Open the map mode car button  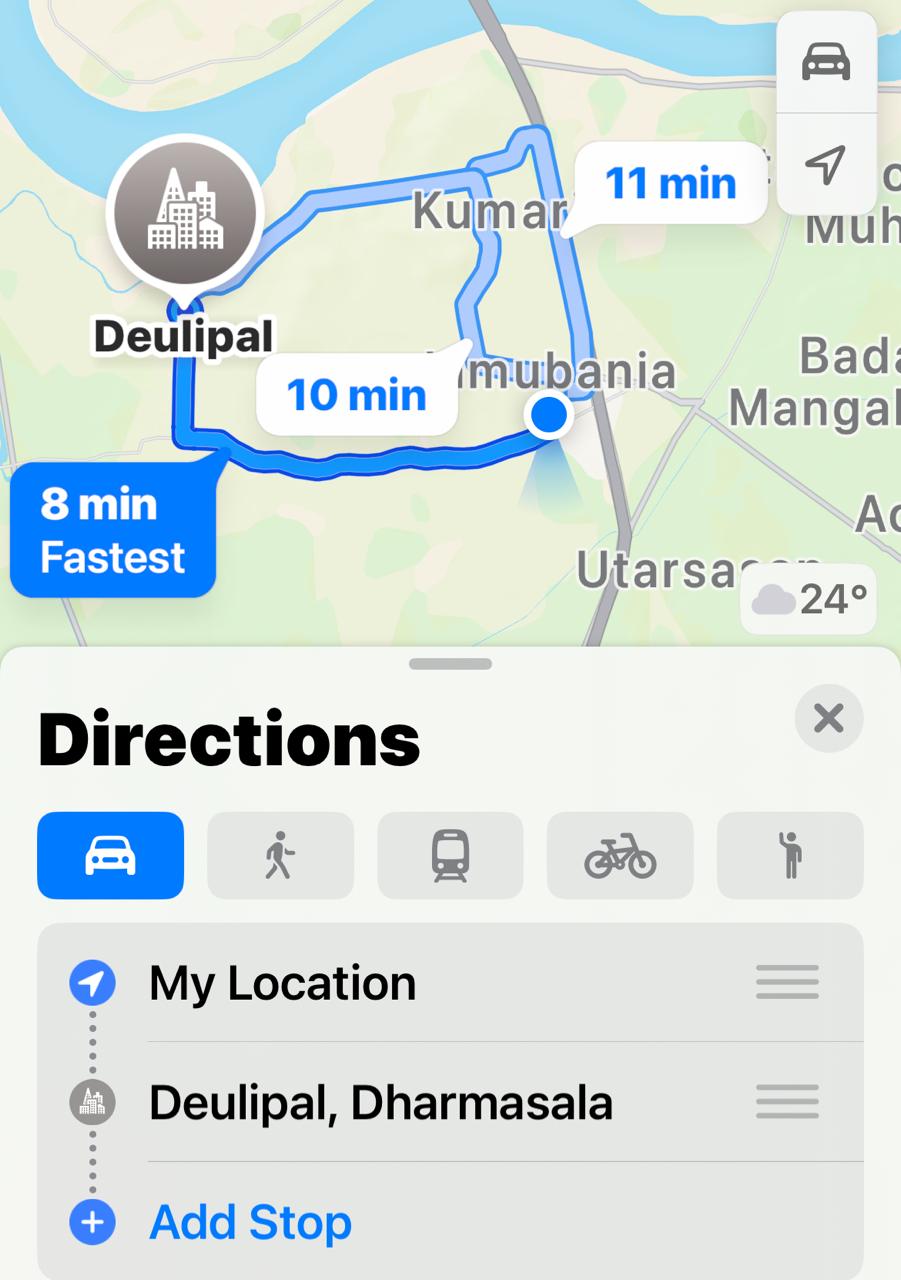coord(826,63)
